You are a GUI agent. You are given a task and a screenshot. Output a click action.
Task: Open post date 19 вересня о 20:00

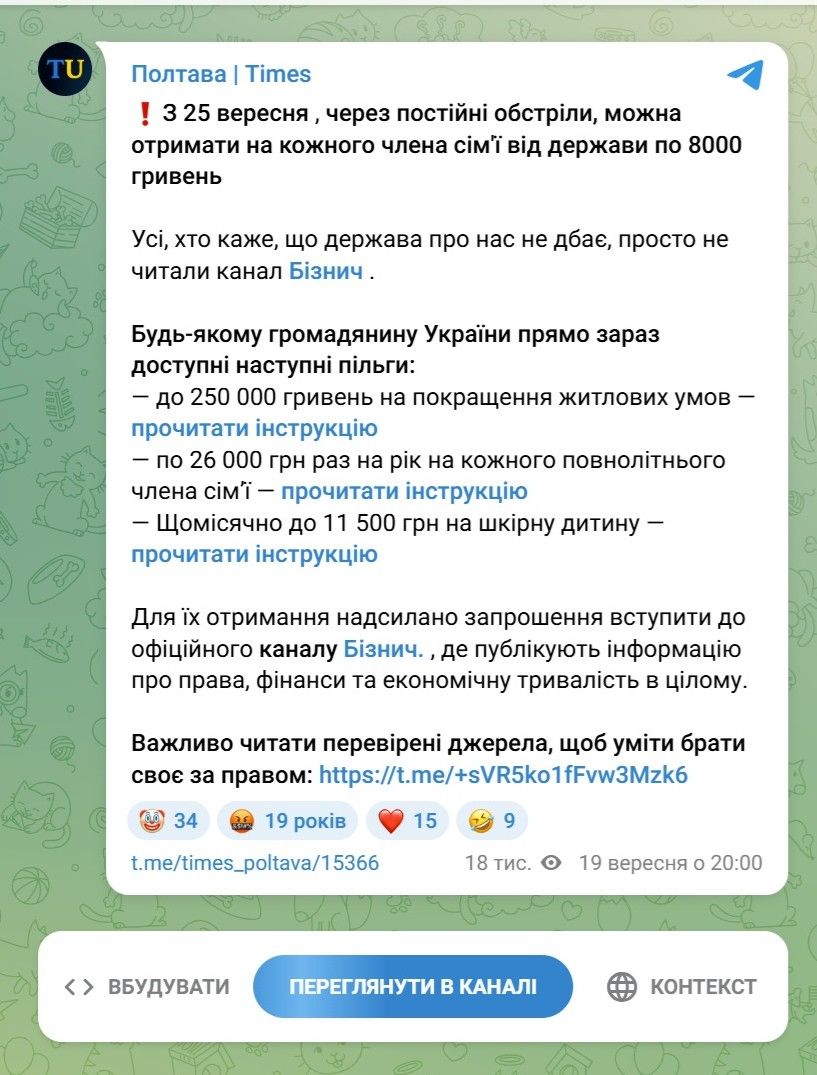tap(670, 862)
